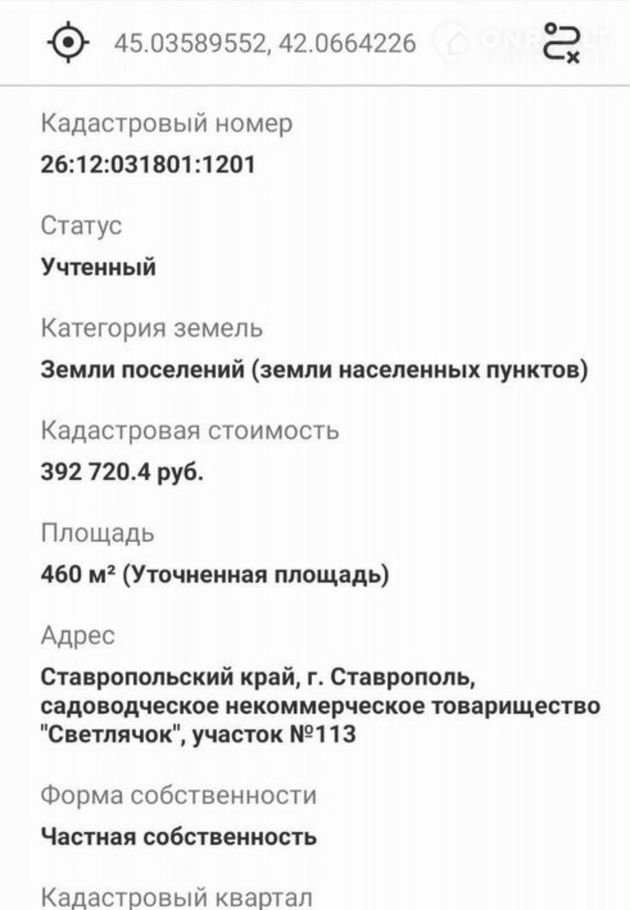Open the route icon next to the coordinates
The height and width of the screenshot is (910, 630).
tap(563, 44)
